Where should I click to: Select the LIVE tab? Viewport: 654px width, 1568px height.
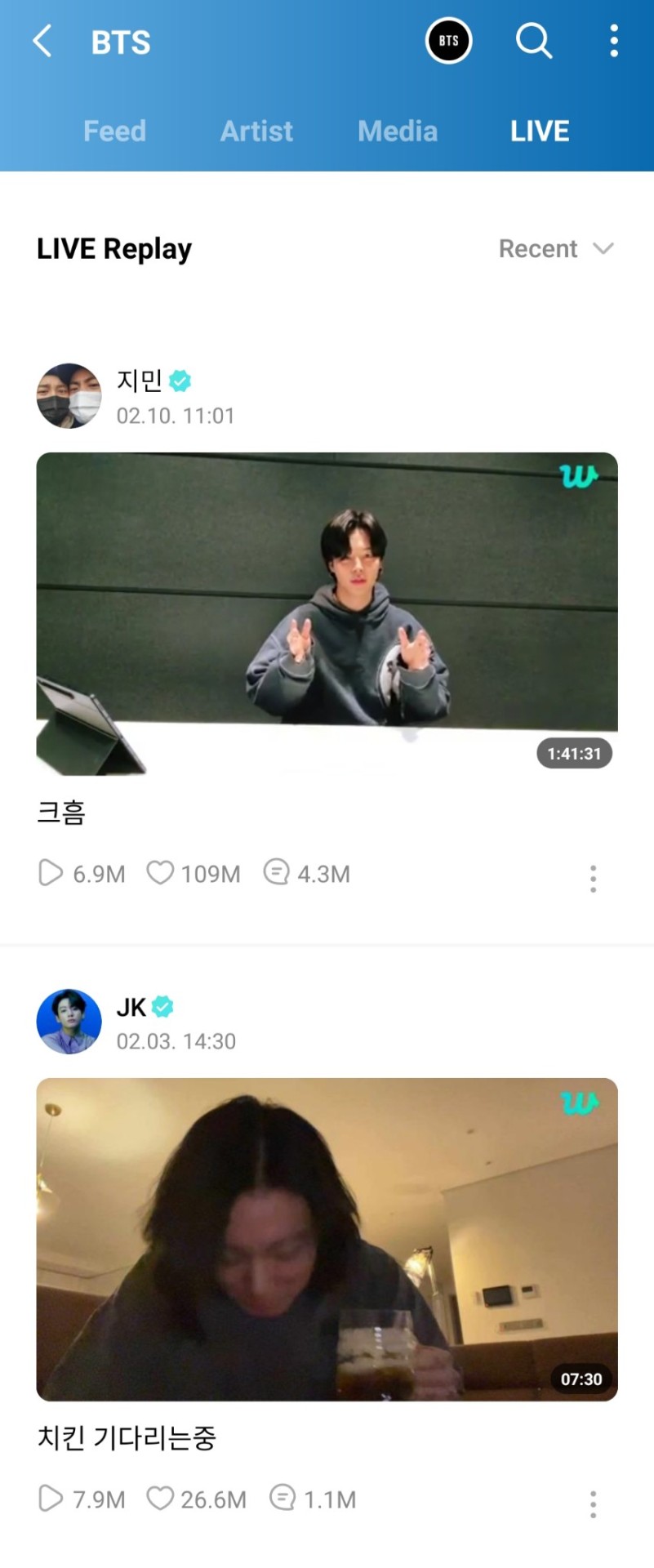pyautogui.click(x=540, y=131)
